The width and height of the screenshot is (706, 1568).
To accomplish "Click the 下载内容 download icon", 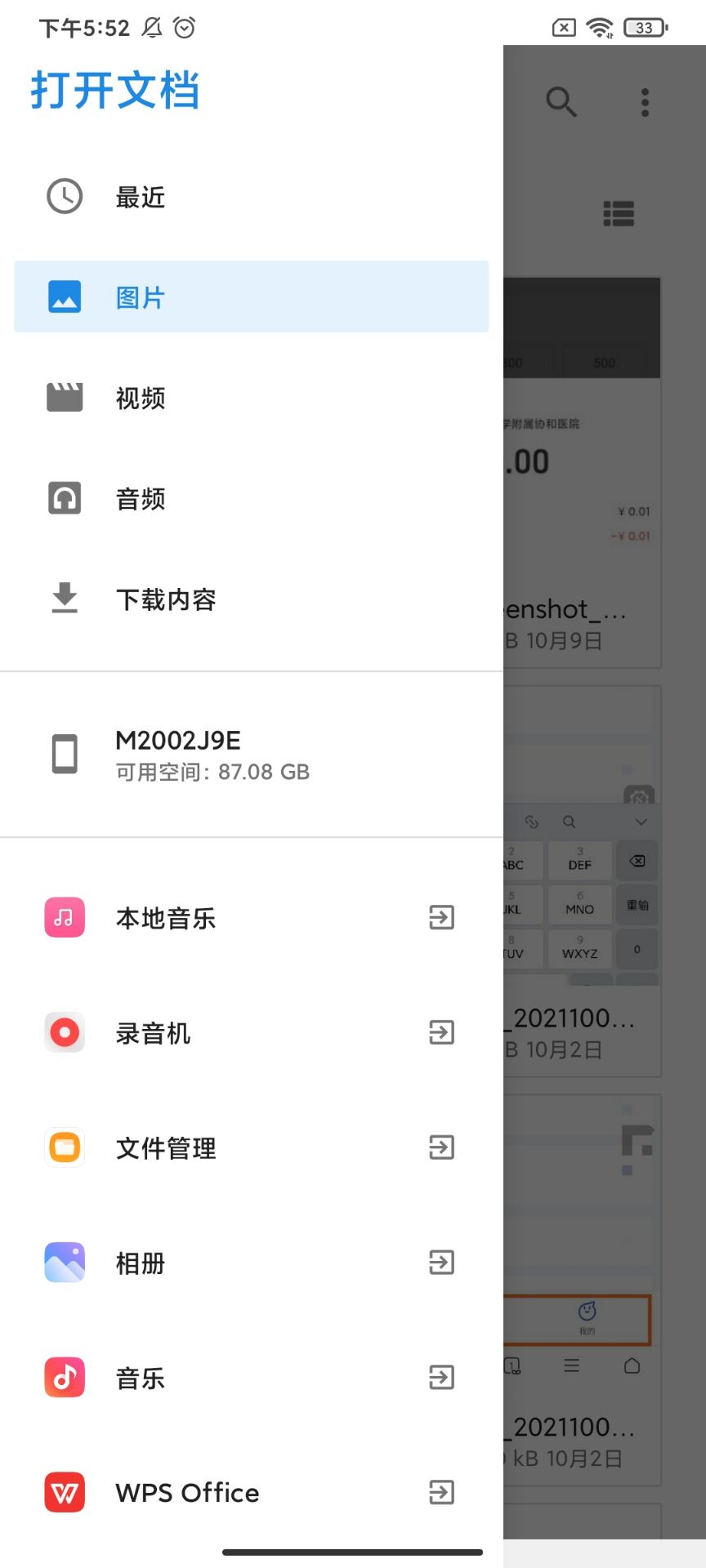I will click(65, 599).
